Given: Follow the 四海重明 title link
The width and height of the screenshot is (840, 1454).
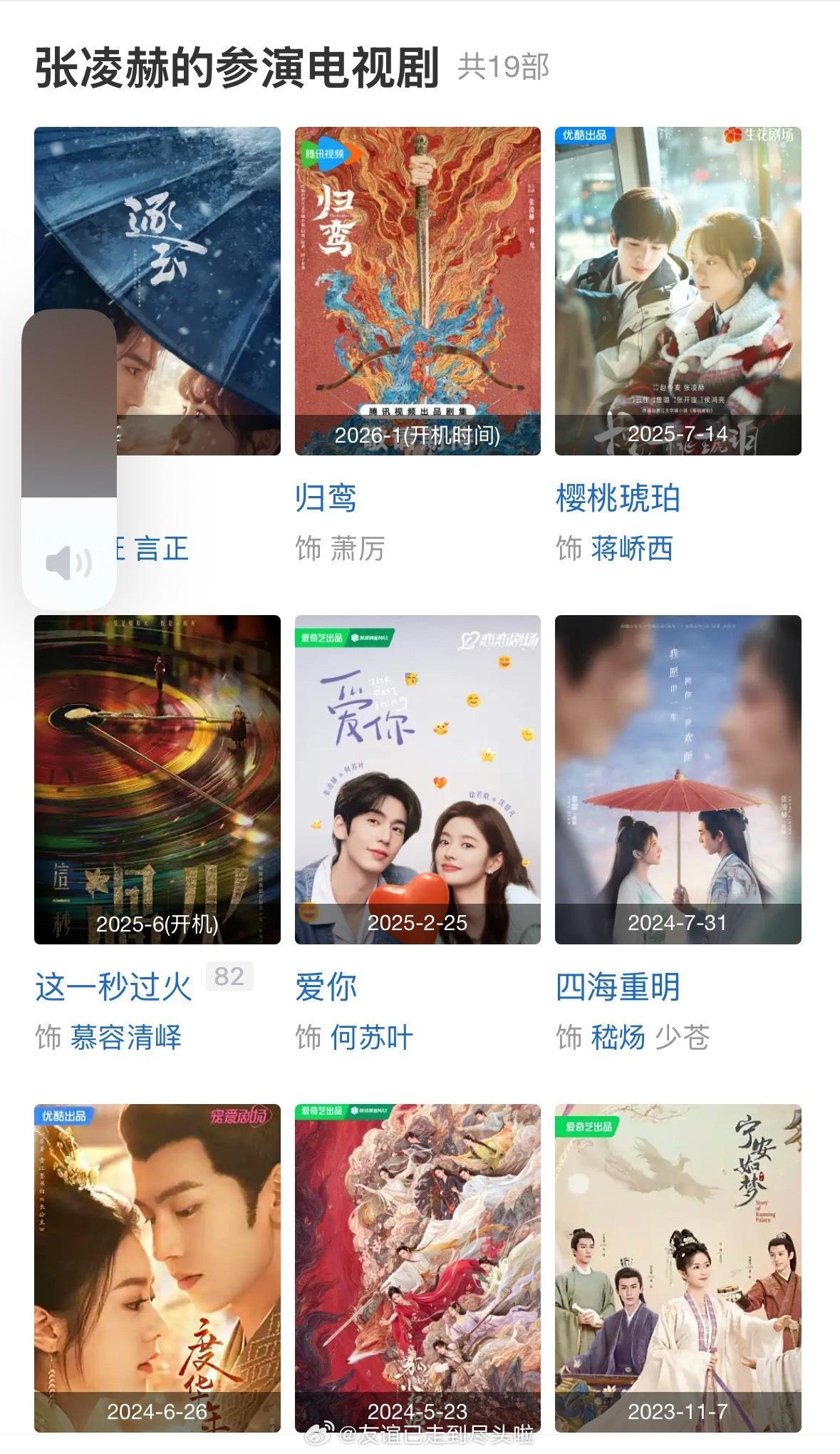Looking at the screenshot, I should (x=618, y=986).
